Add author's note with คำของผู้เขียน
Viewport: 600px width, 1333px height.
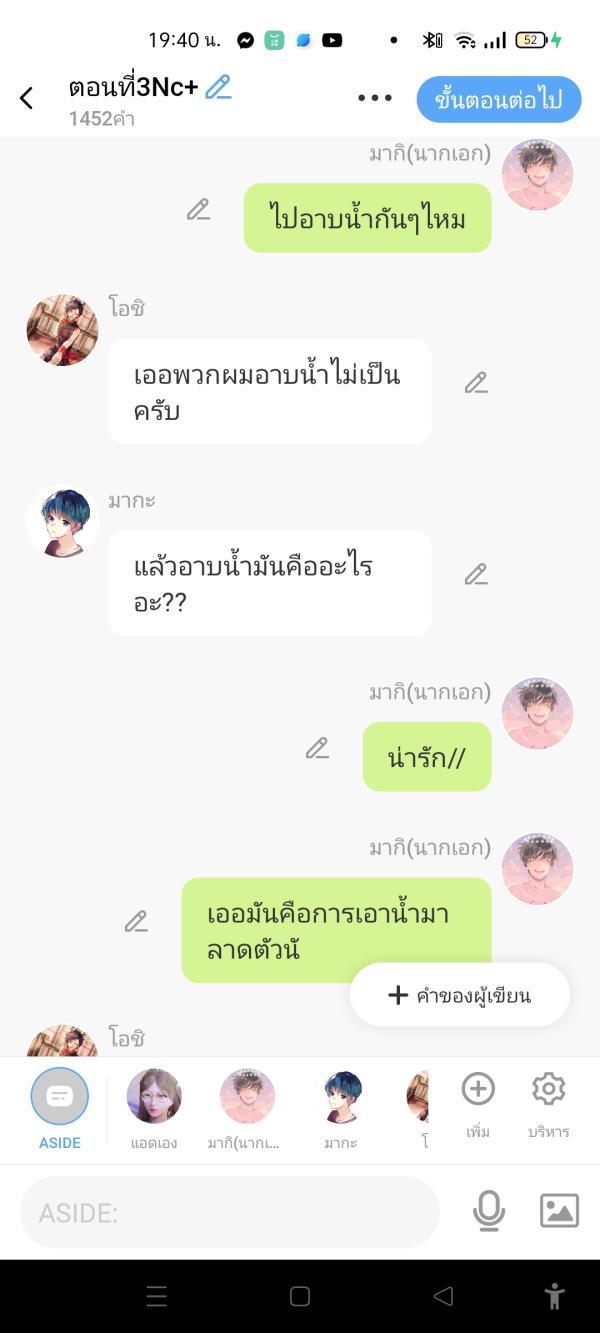click(460, 995)
